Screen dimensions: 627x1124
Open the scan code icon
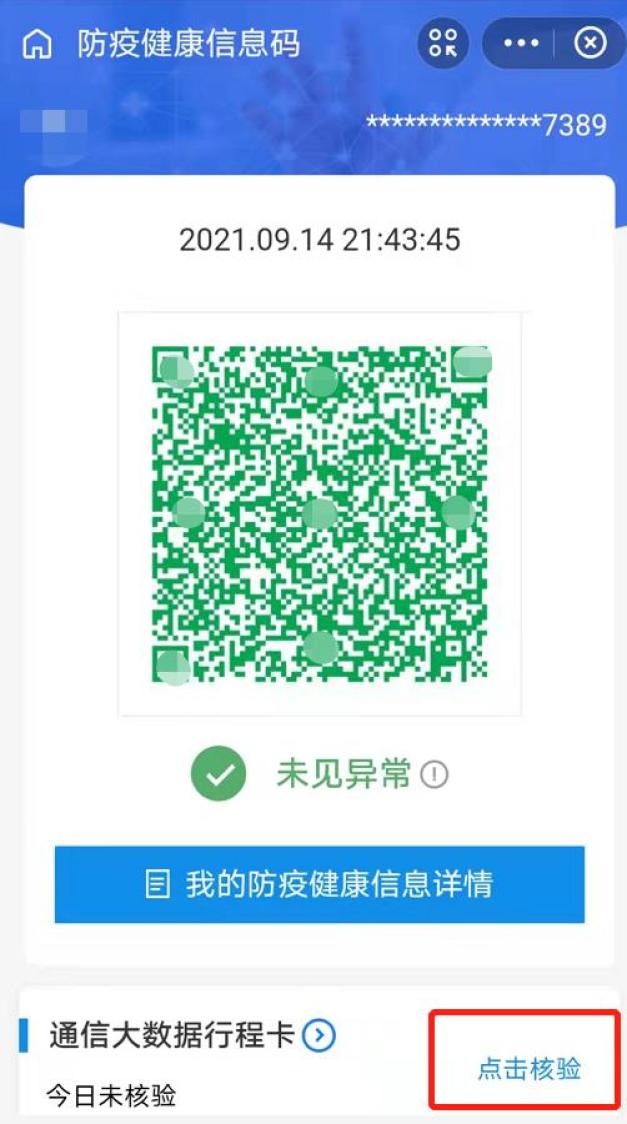[x=443, y=44]
